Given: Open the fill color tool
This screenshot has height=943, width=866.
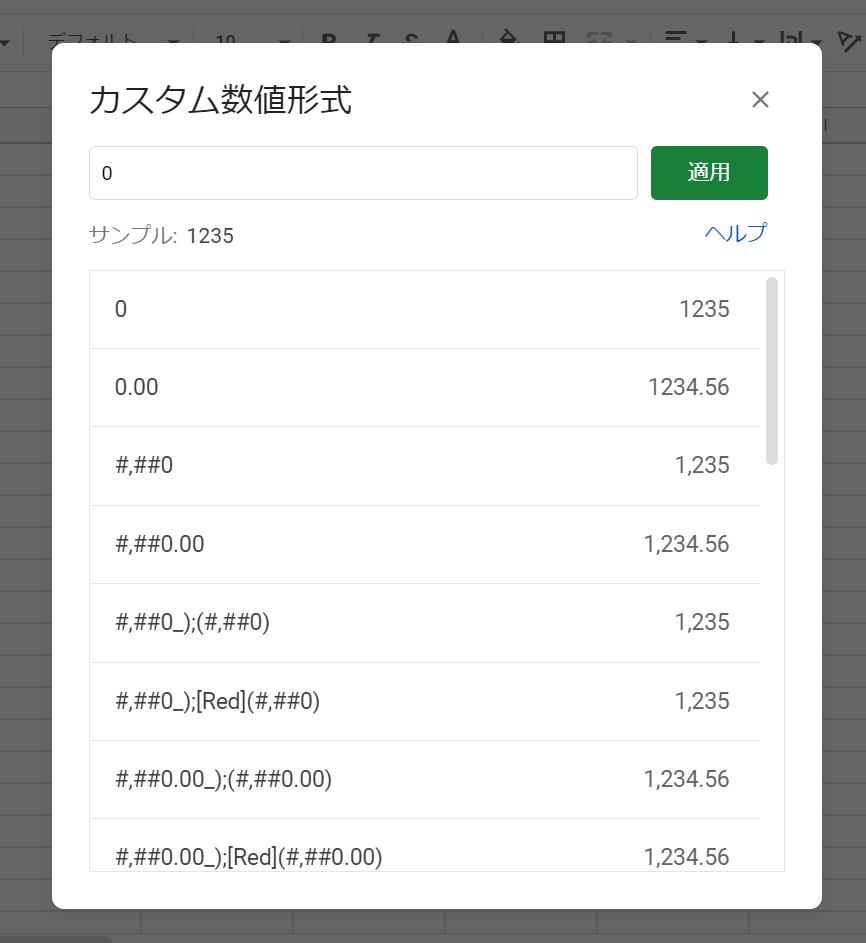Looking at the screenshot, I should click(509, 38).
